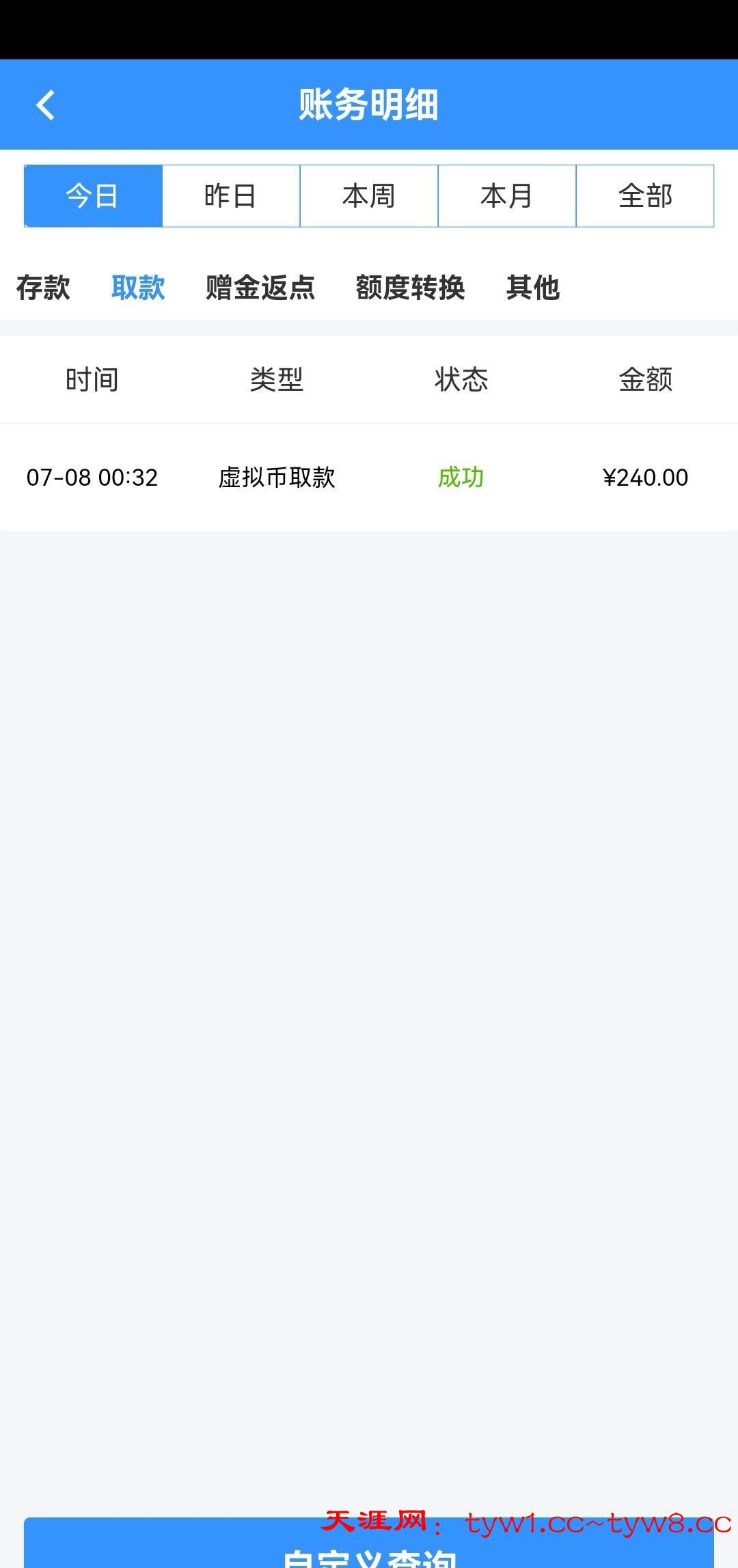Select the 今日 date filter
The height and width of the screenshot is (1568, 738).
(93, 196)
